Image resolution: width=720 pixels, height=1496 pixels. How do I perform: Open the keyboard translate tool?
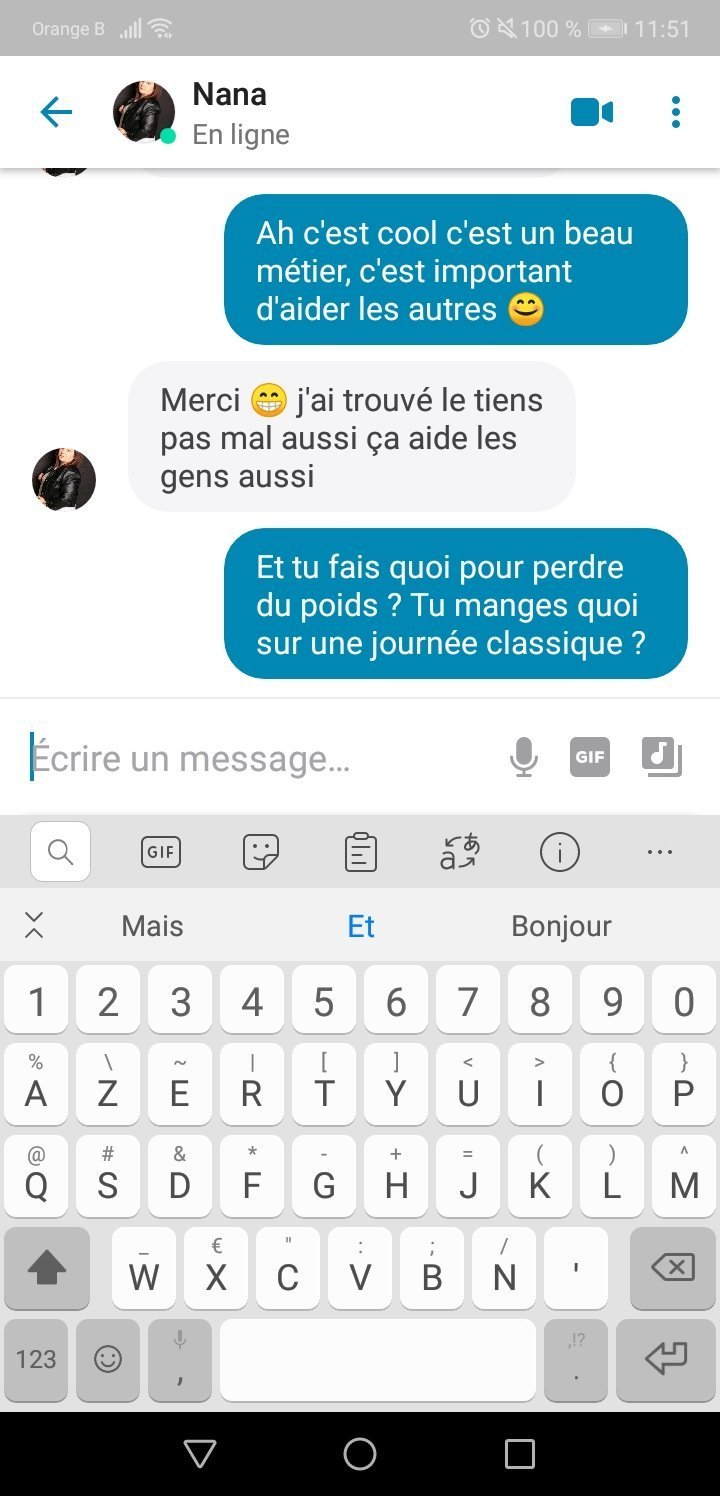point(460,852)
